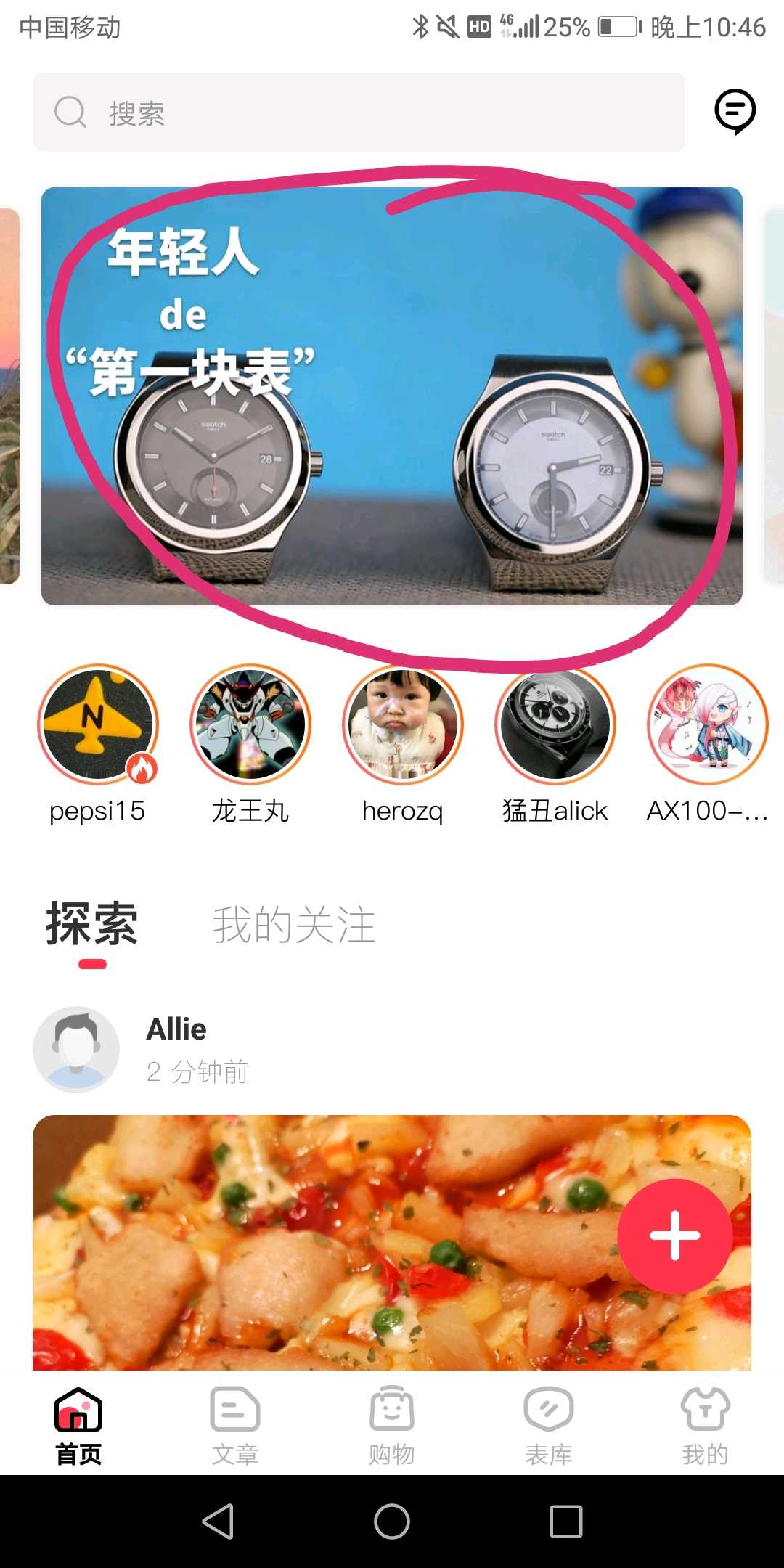
Task: Select herozq's avatar
Action: point(403,724)
